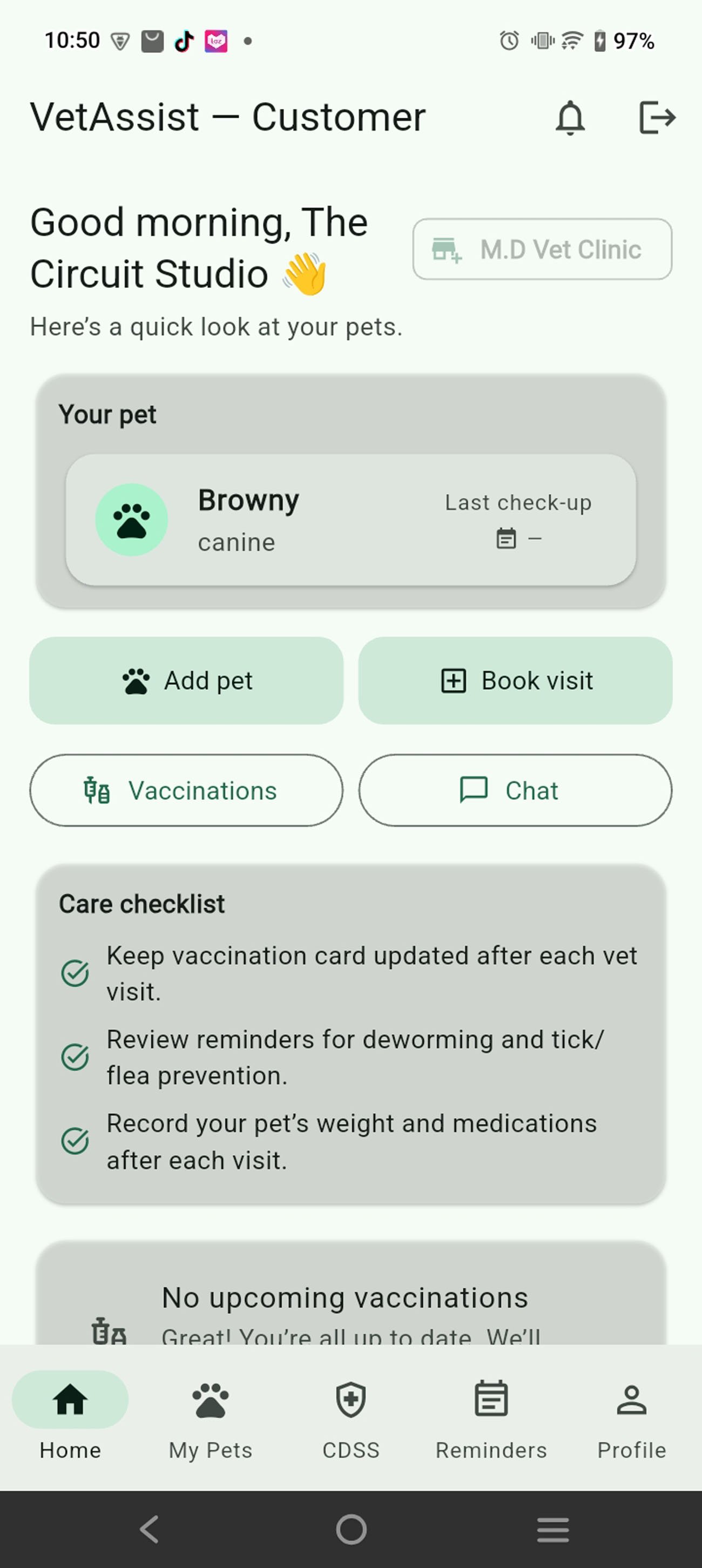The image size is (702, 1568).
Task: Log out using the exit icon
Action: [x=658, y=117]
